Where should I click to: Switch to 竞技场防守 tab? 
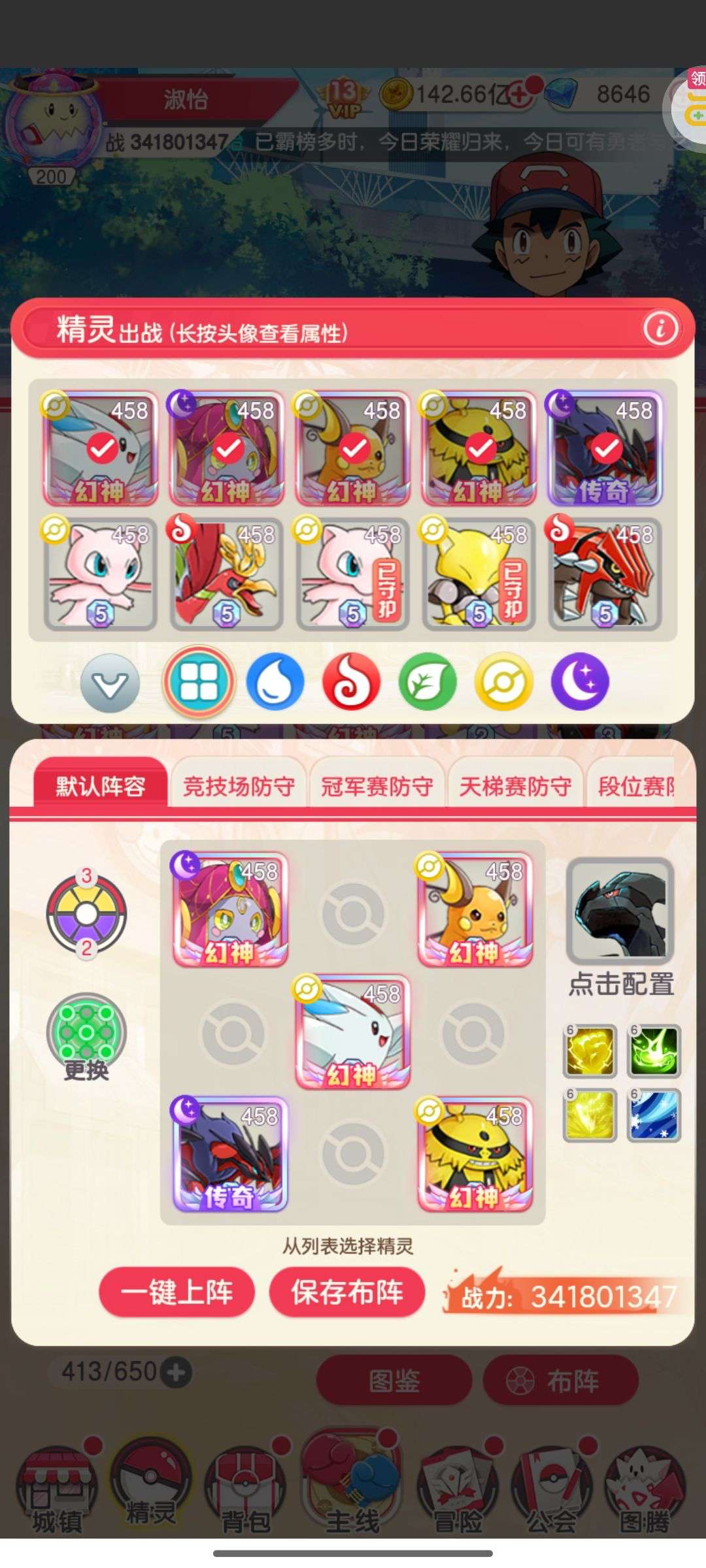239,786
